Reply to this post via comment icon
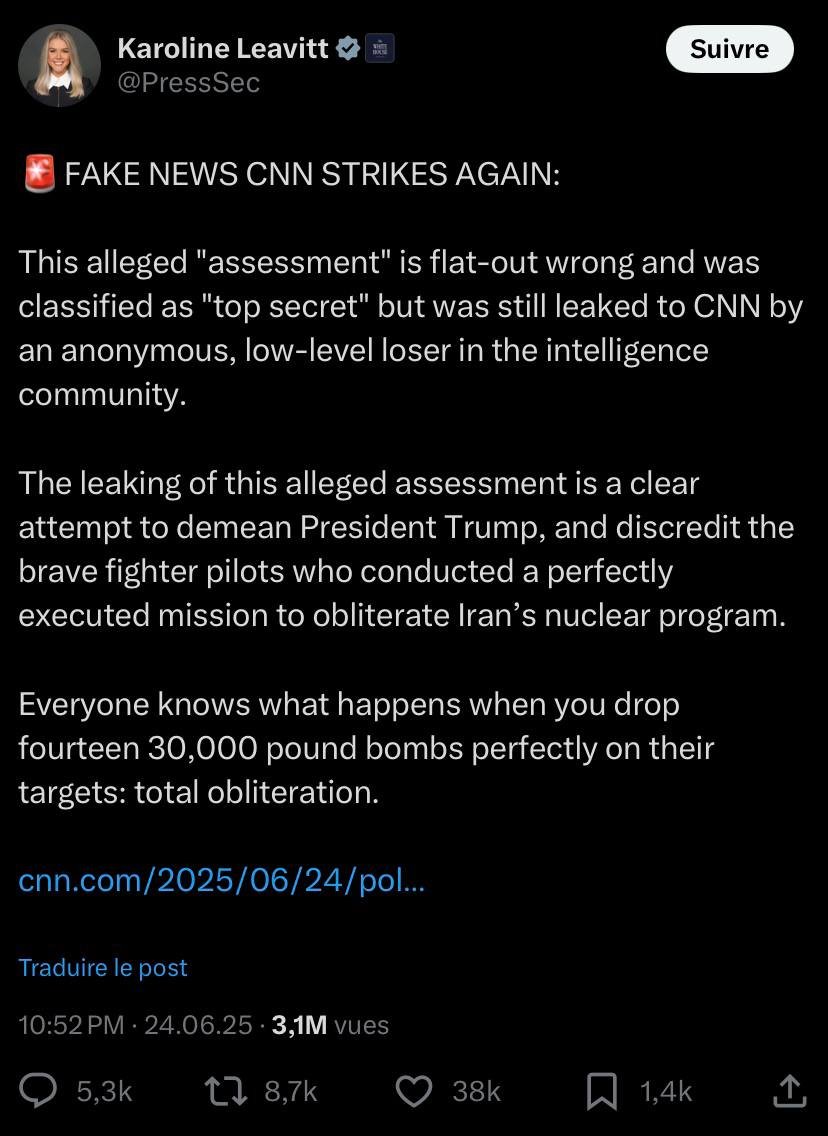Screen dimensions: 828x1136 click(39, 1091)
